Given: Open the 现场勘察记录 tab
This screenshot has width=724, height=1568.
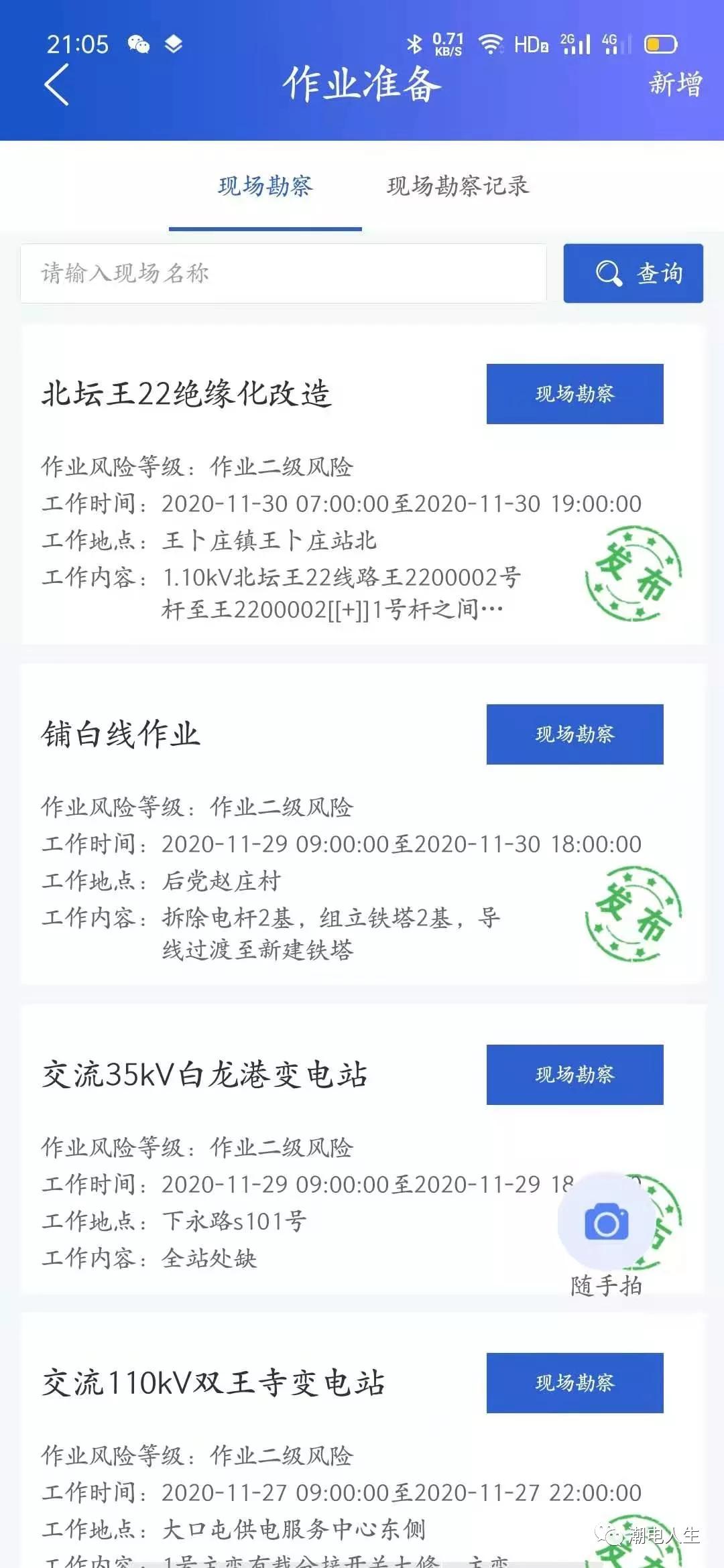Looking at the screenshot, I should pos(458,186).
